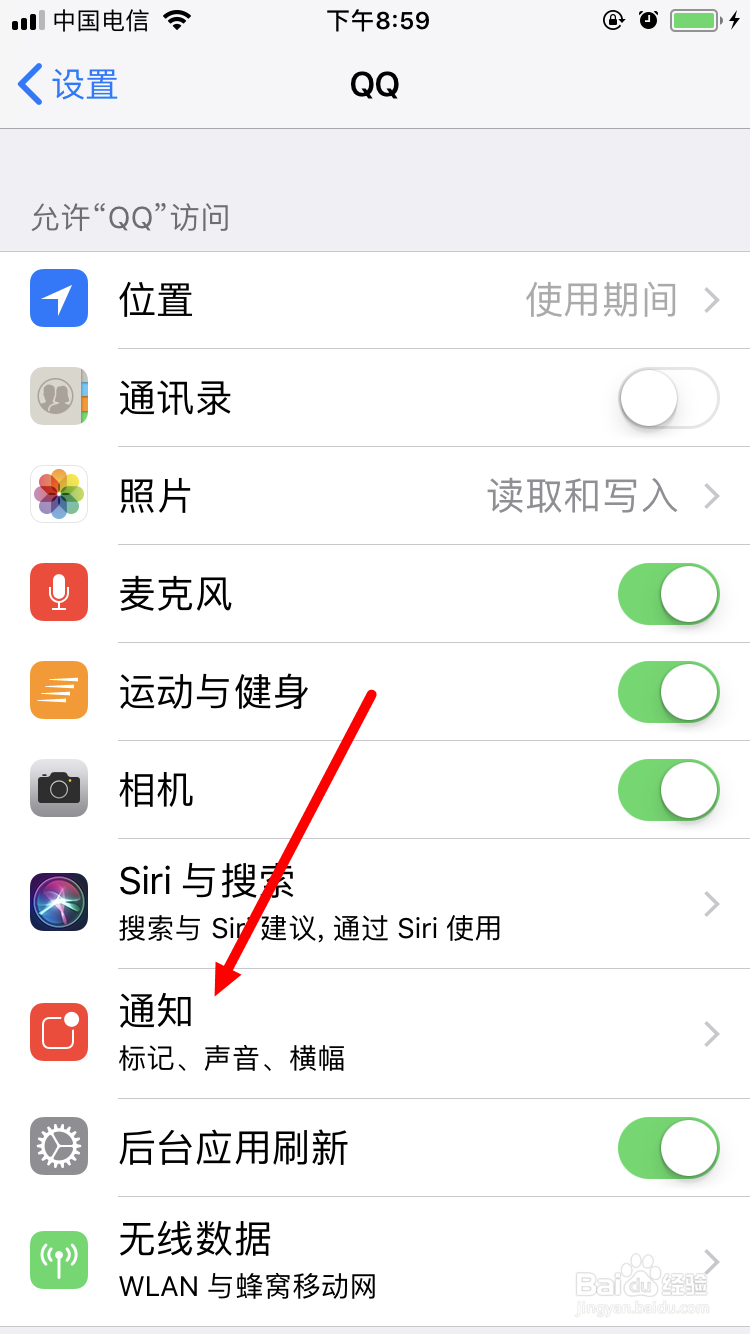This screenshot has width=750, height=1334.
Task: Tap the 相机 camera icon
Action: [59, 788]
